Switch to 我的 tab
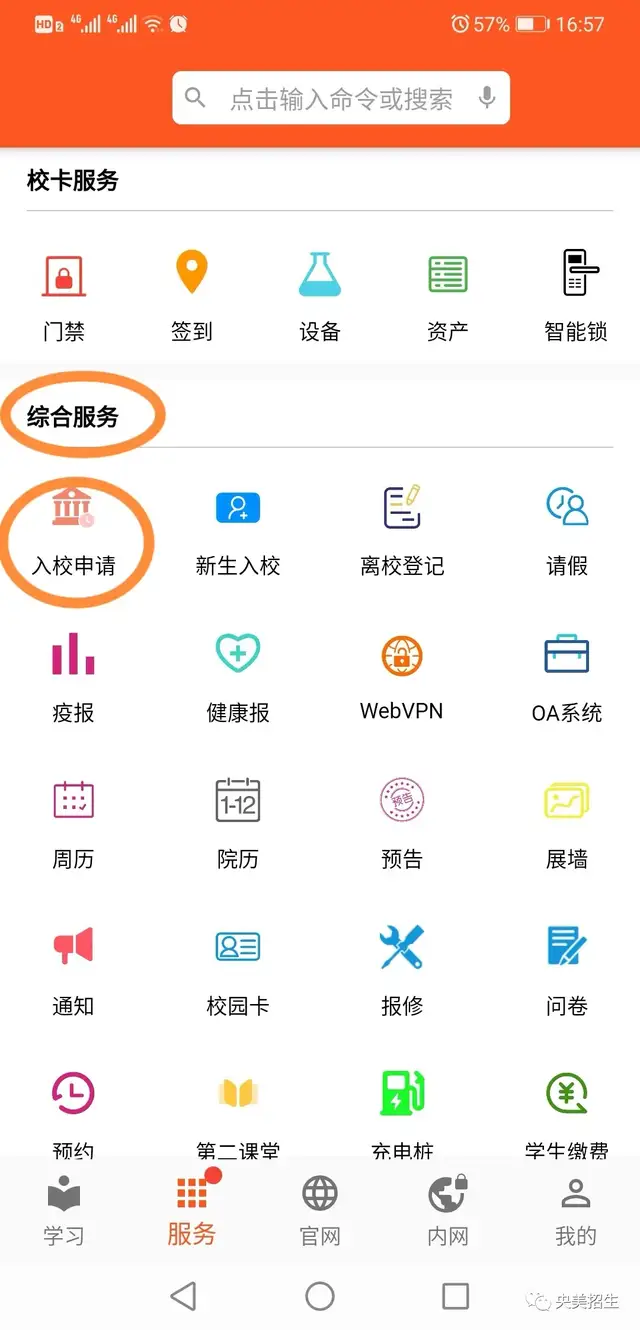This screenshot has height=1330, width=640. [576, 1211]
